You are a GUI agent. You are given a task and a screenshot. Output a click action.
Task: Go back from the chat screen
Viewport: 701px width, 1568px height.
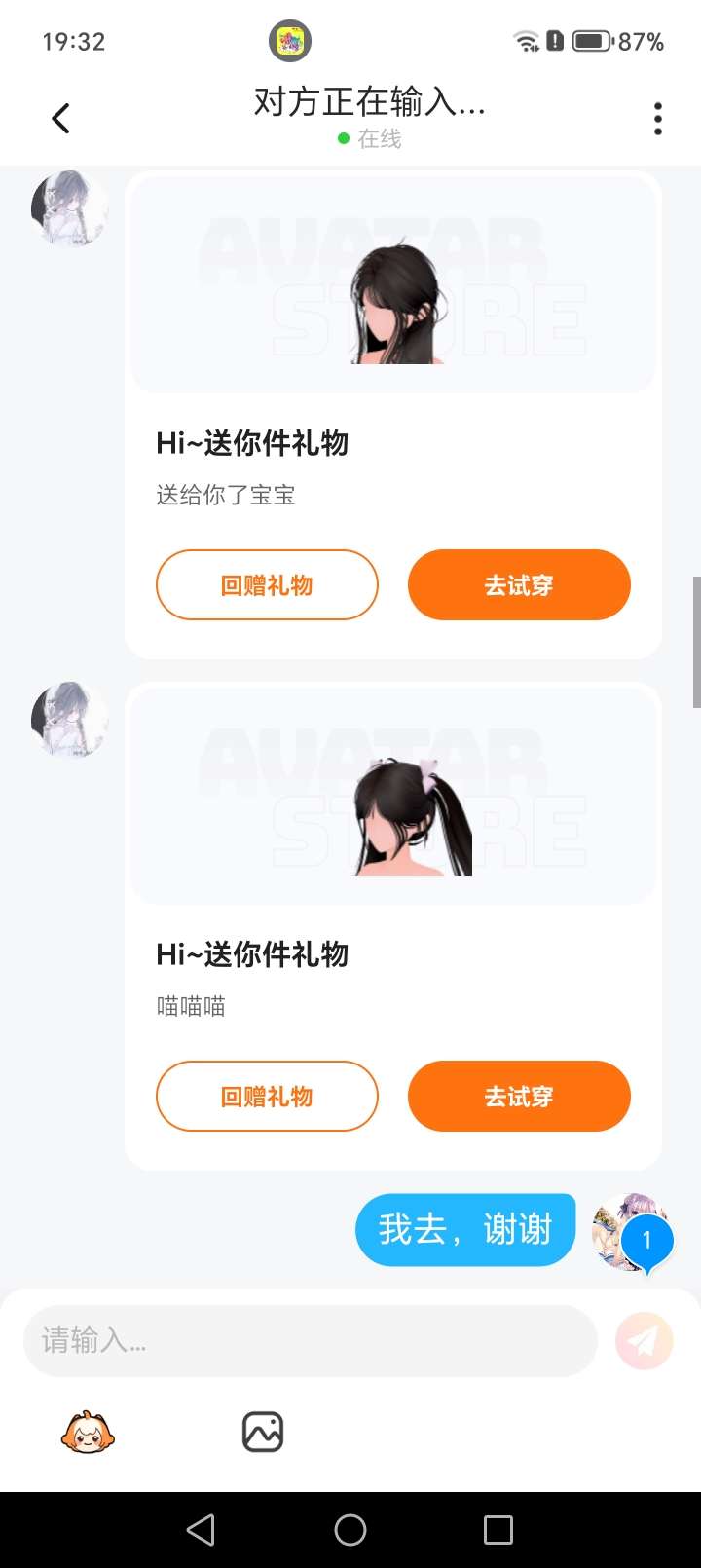click(x=60, y=119)
